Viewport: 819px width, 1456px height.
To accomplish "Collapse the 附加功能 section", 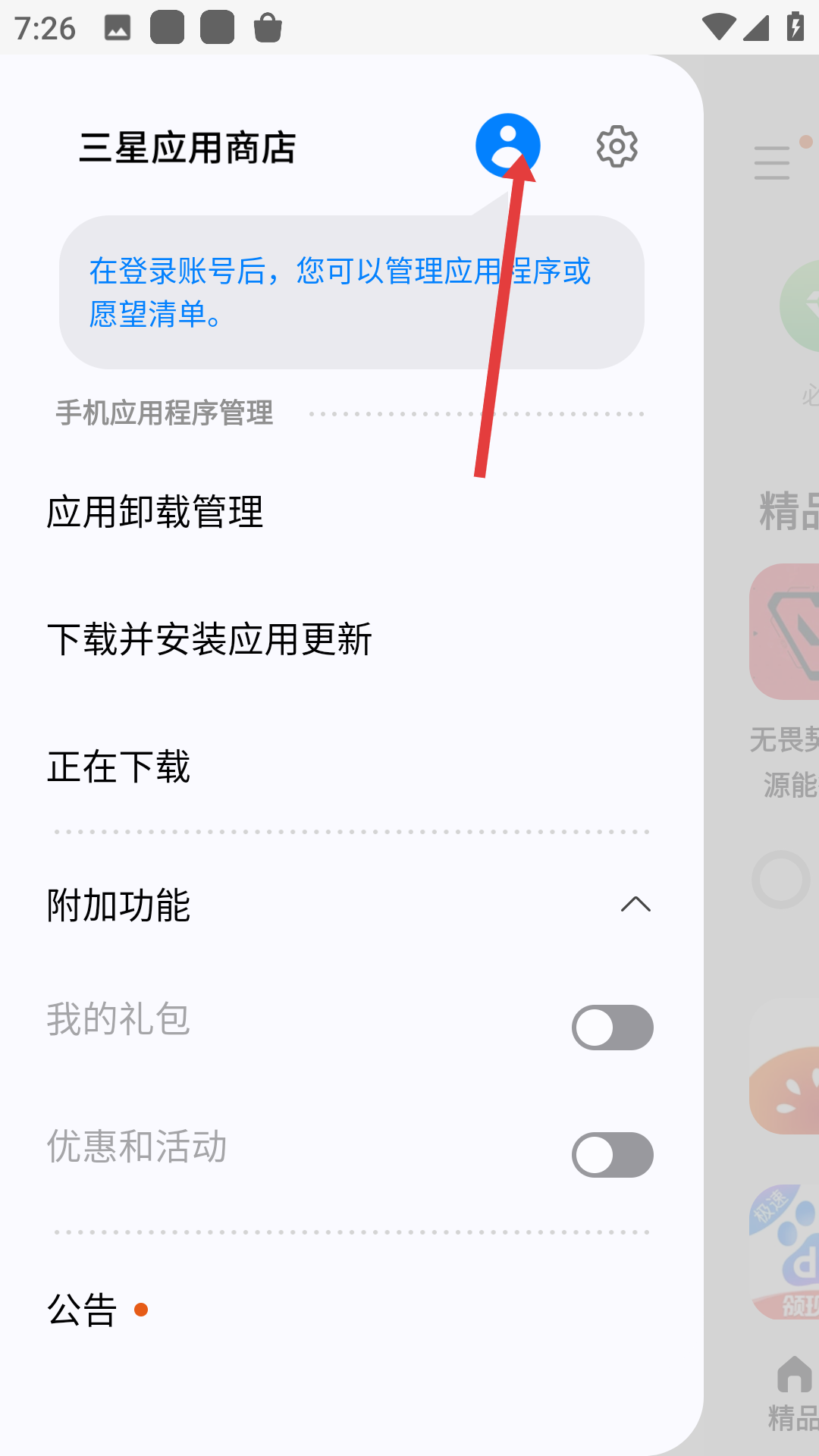I will point(635,905).
